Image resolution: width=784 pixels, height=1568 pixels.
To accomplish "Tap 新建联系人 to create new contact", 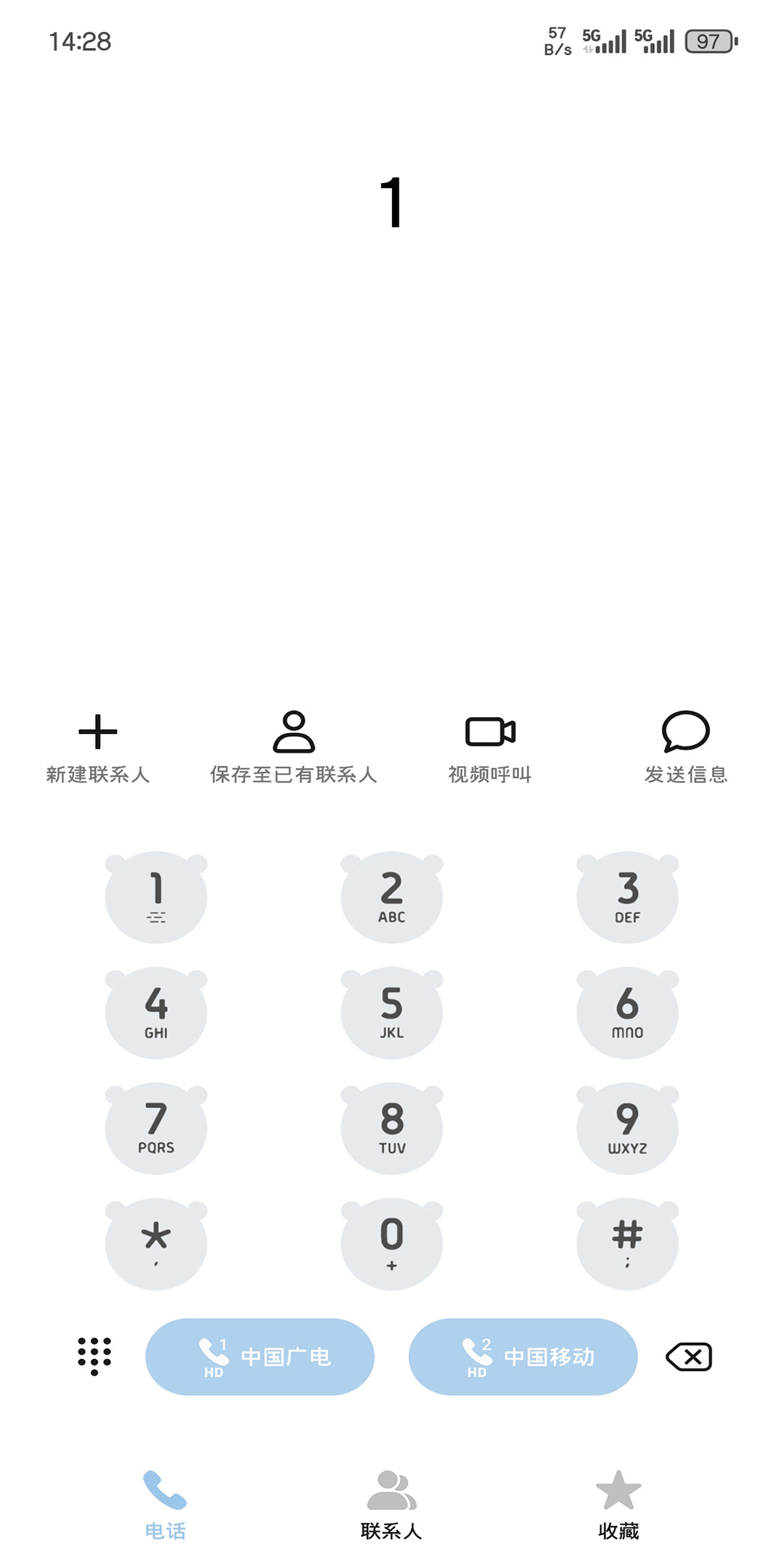I will [98, 748].
